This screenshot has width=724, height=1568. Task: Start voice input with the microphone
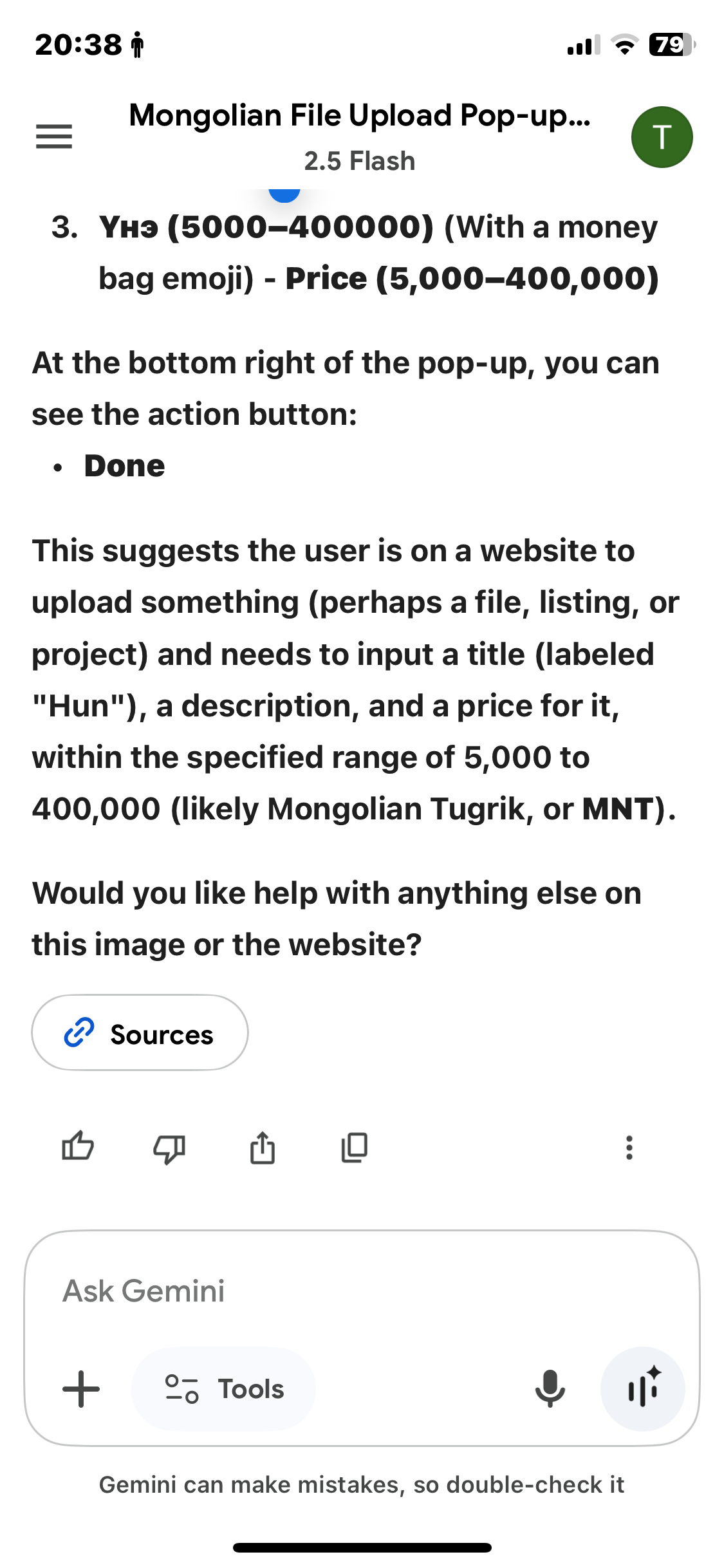550,1388
